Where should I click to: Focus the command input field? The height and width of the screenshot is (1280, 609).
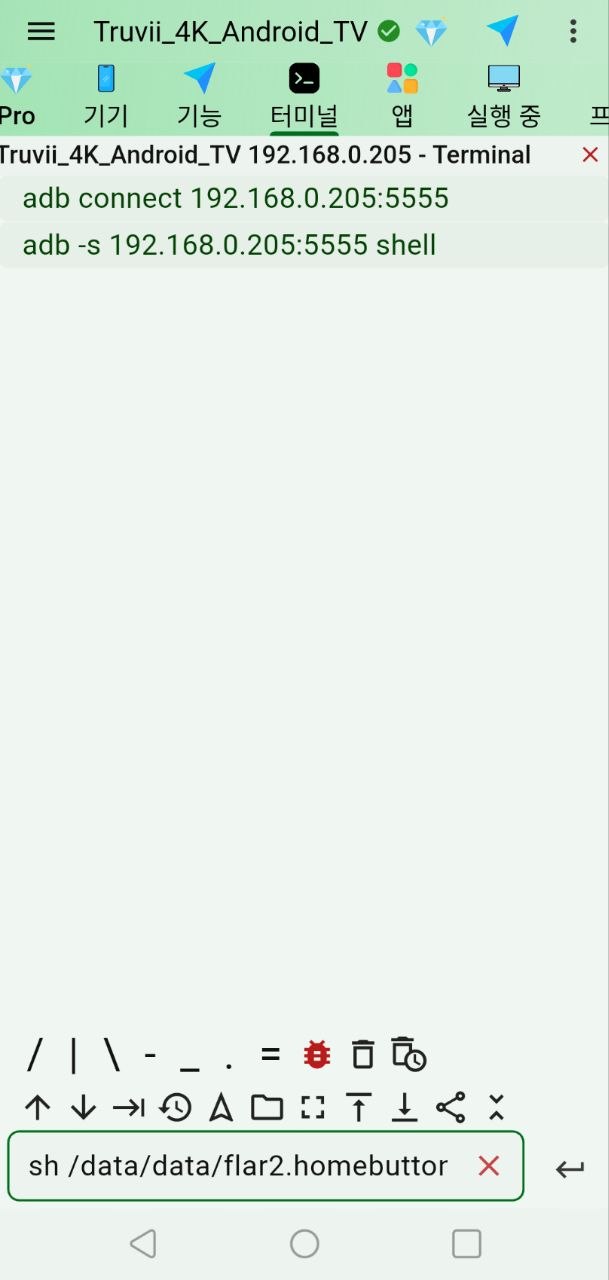240,1166
